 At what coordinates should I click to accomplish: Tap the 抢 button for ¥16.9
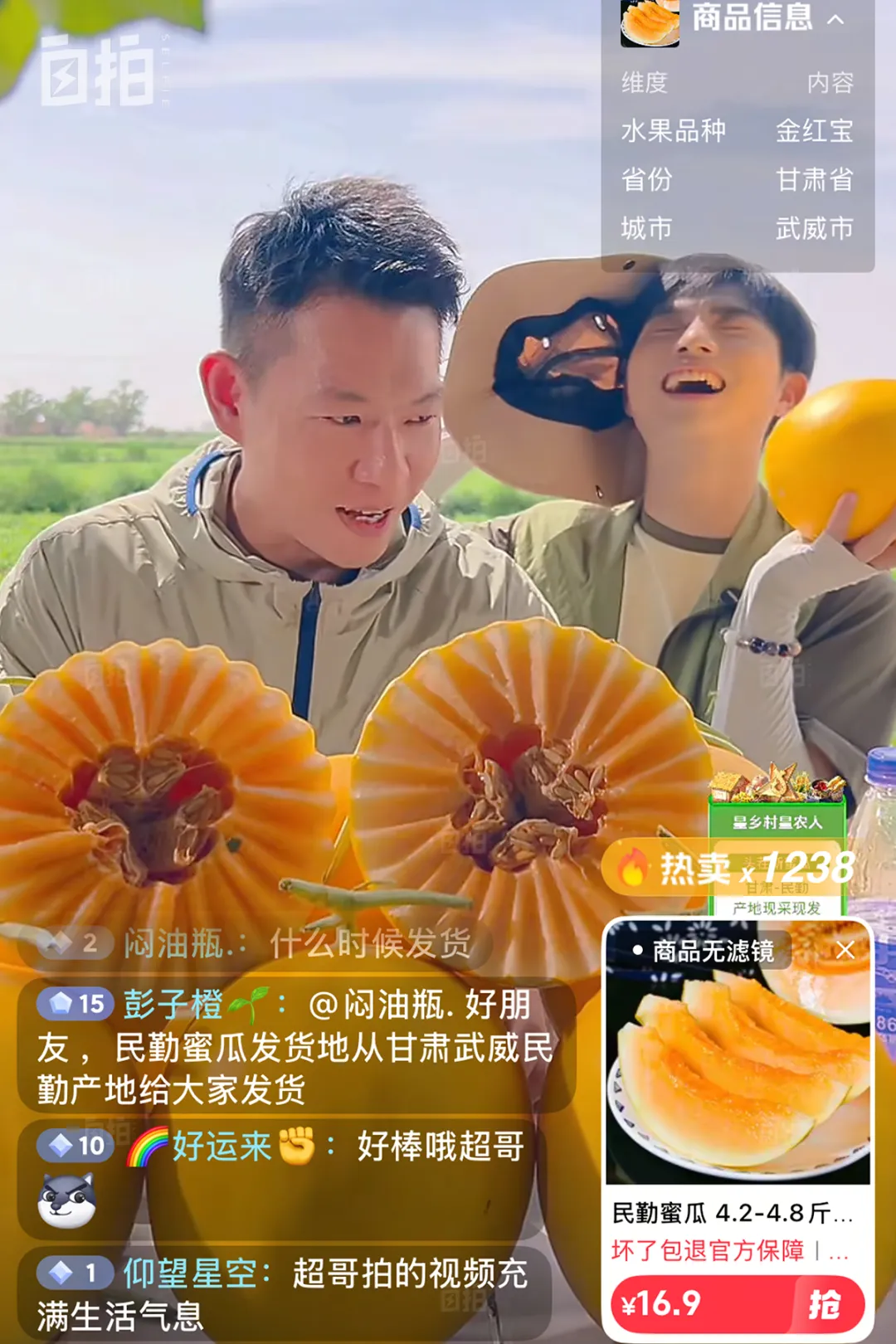point(824,1304)
